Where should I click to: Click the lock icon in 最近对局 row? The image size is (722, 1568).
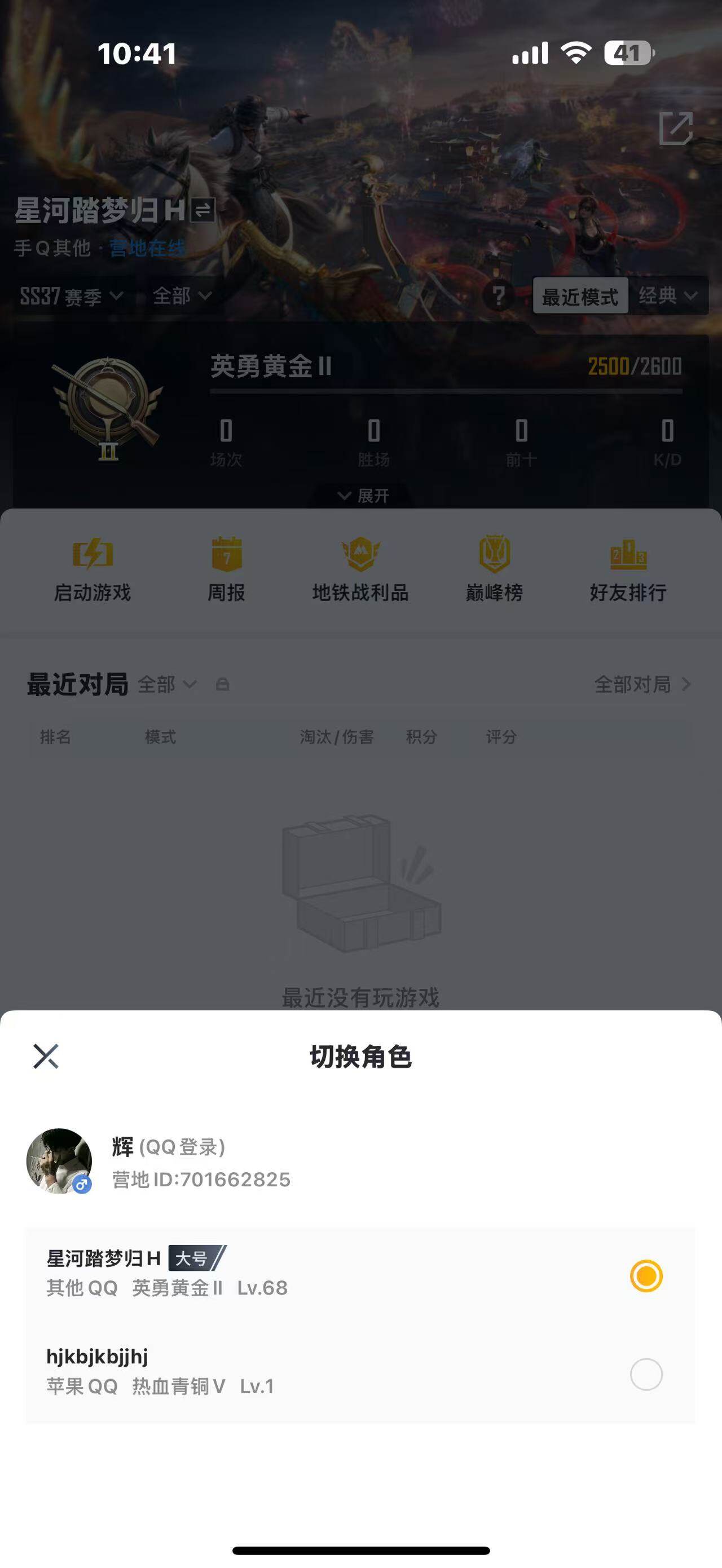(223, 685)
